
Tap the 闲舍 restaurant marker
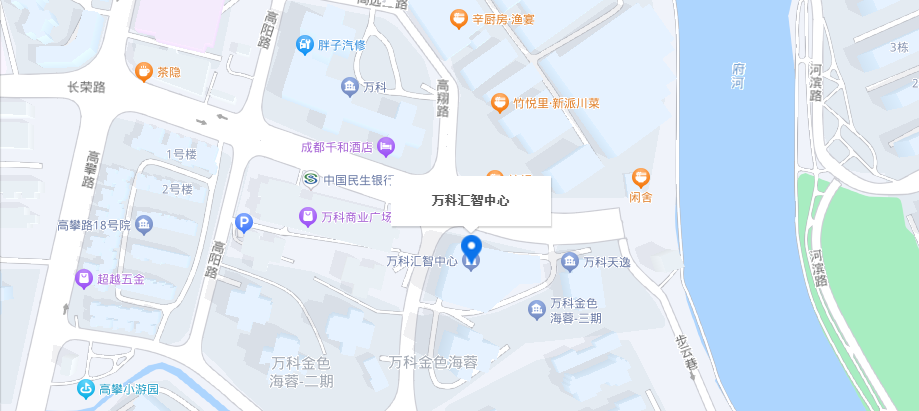[640, 179]
